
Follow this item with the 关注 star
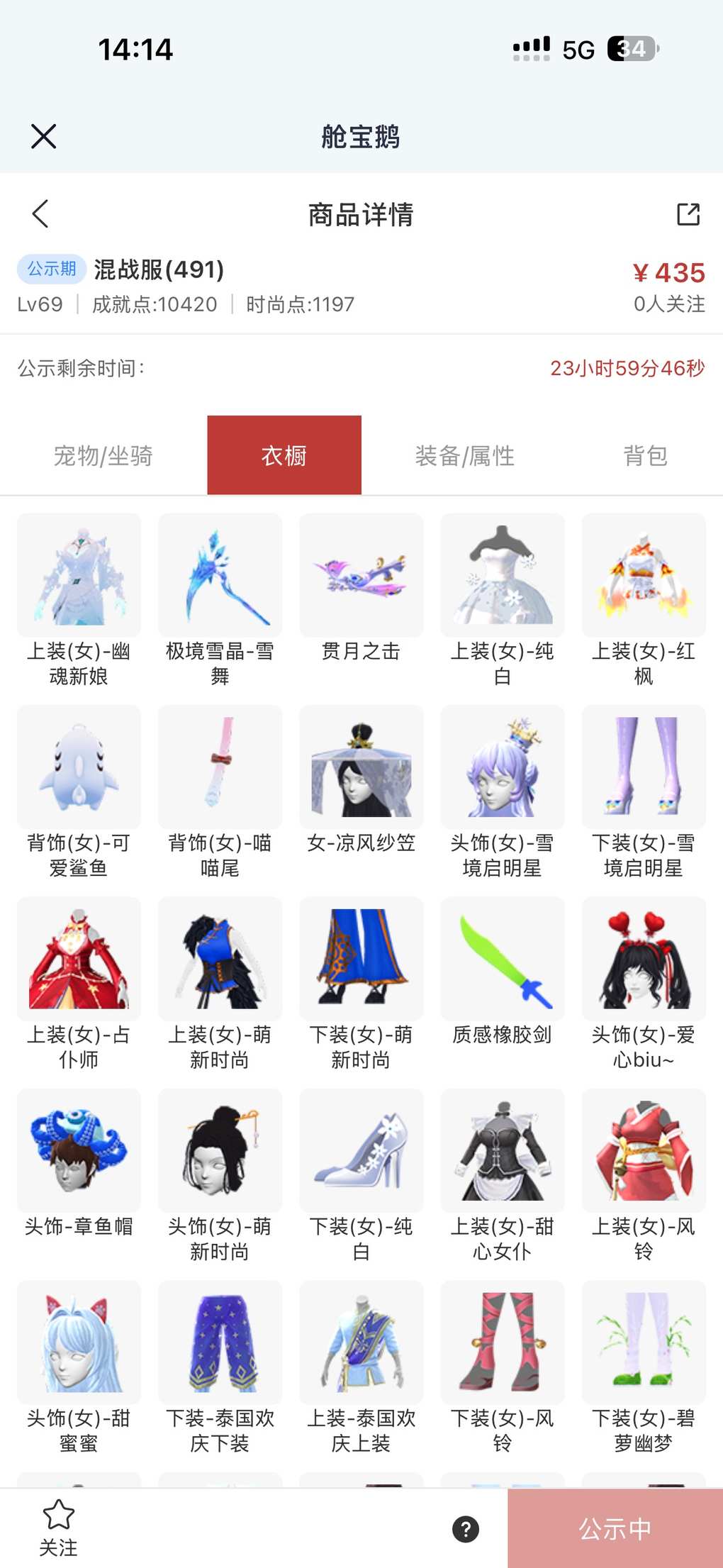pyautogui.click(x=58, y=1528)
